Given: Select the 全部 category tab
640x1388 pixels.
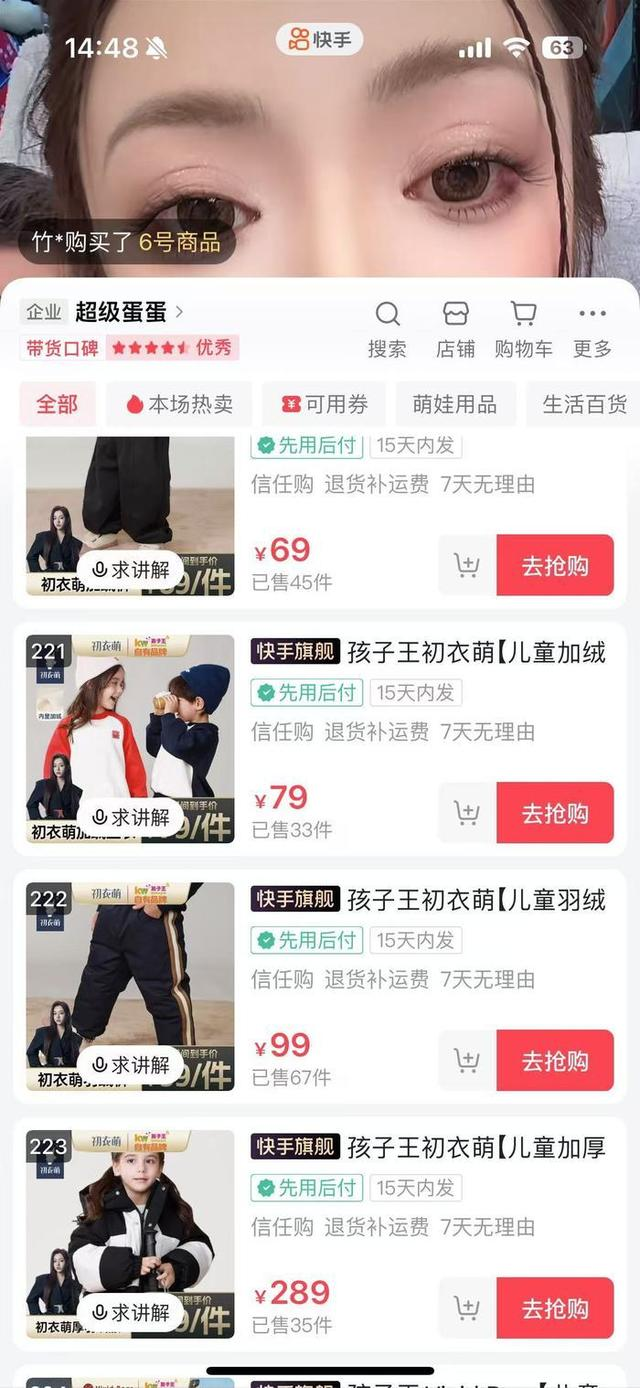Looking at the screenshot, I should [57, 404].
